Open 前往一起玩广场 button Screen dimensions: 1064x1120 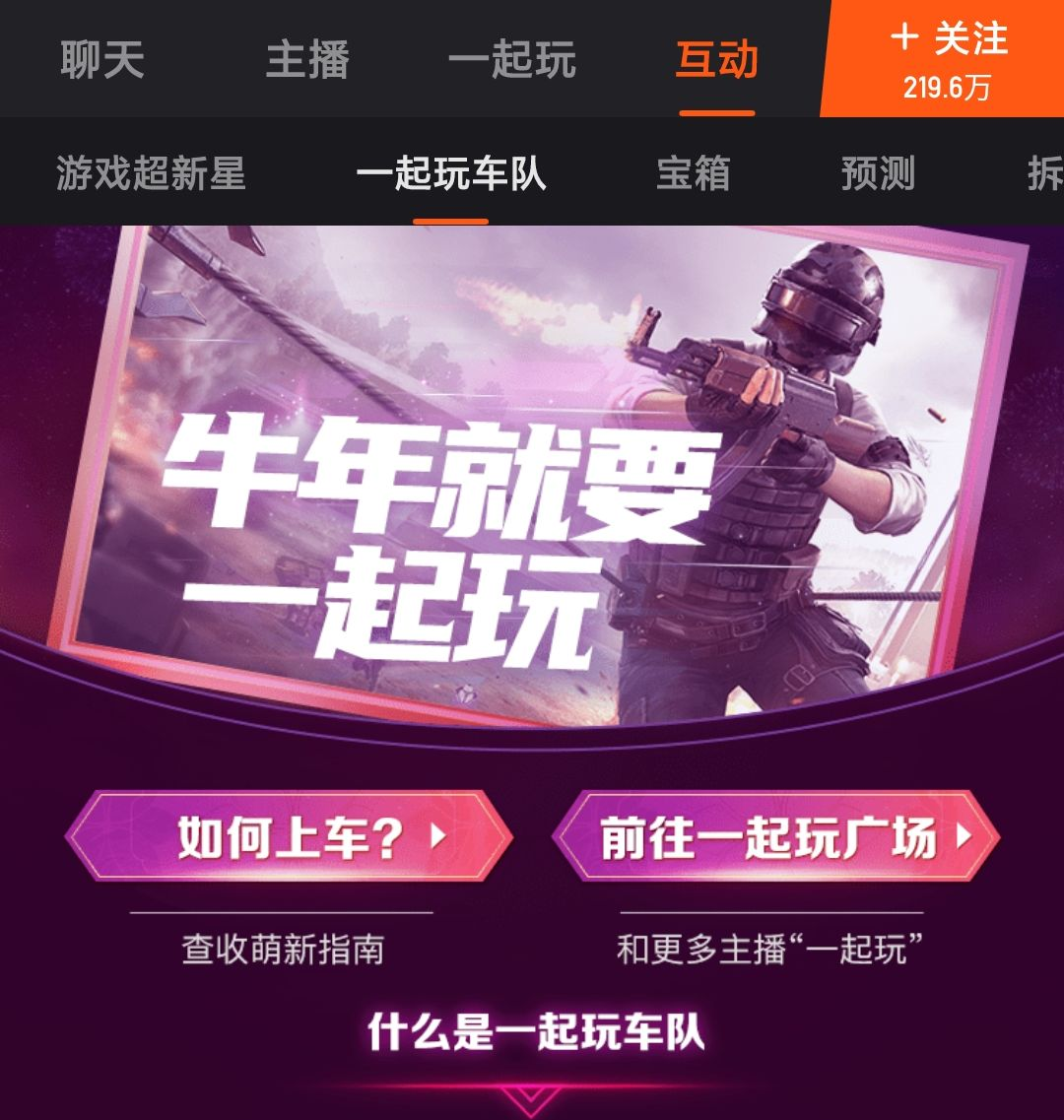pos(775,838)
